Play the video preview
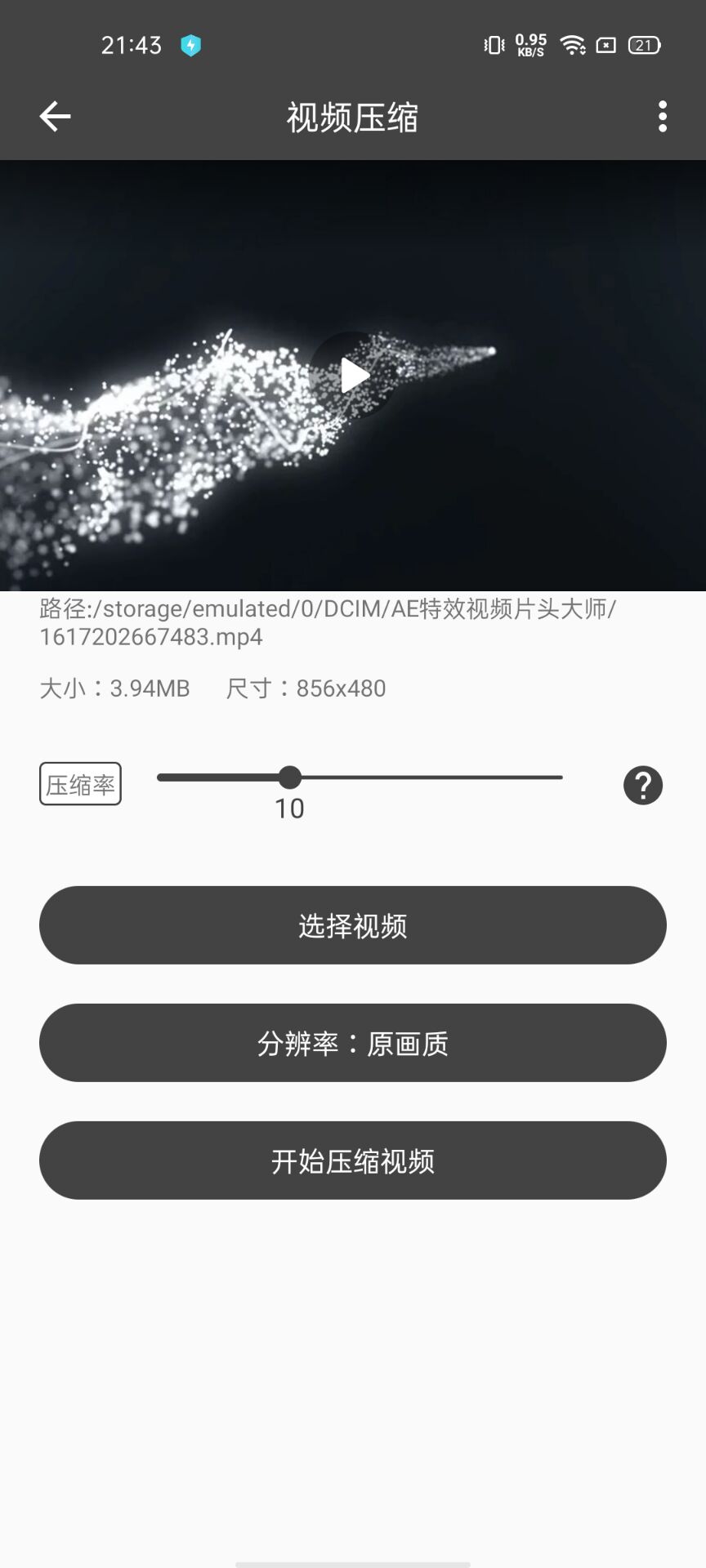 (353, 376)
